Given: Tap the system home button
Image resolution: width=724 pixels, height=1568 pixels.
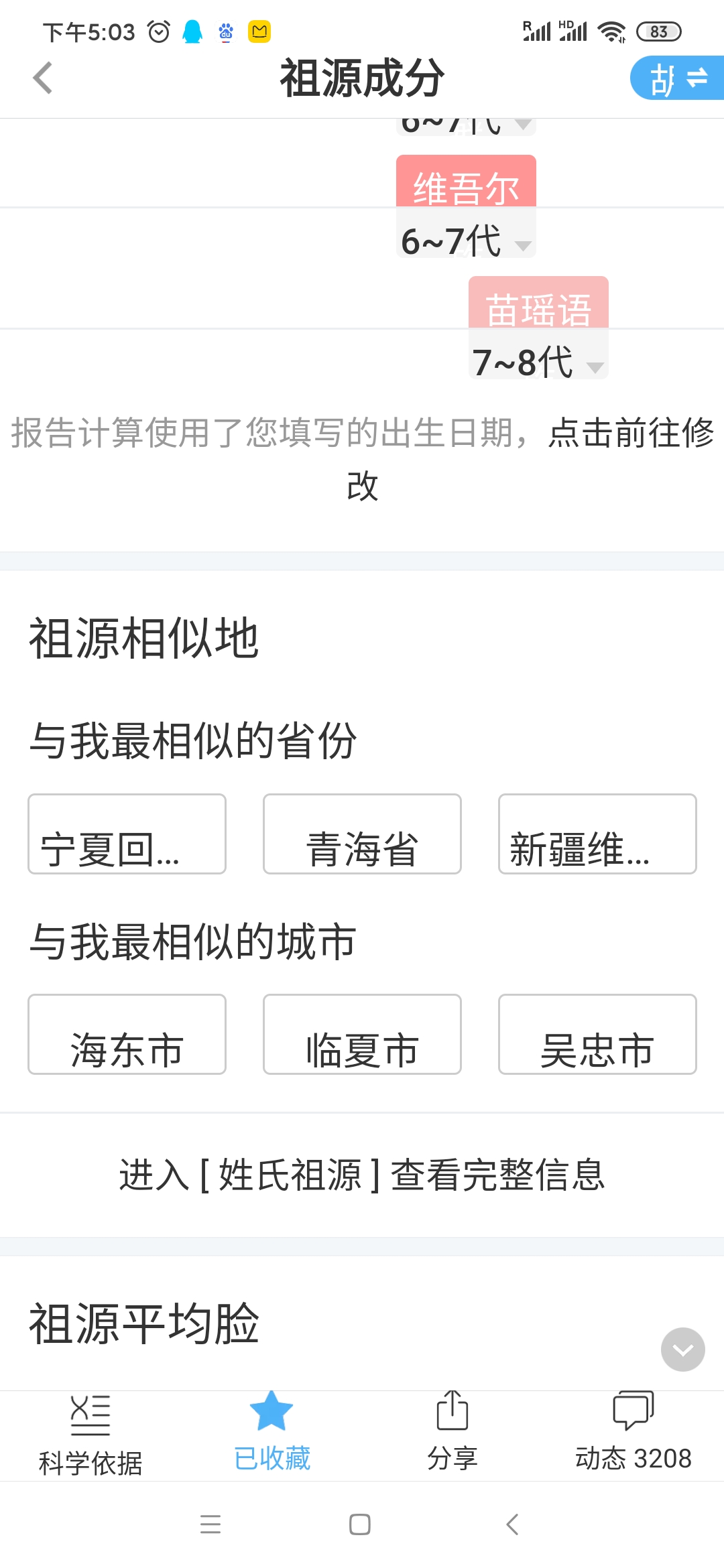Looking at the screenshot, I should point(360,1524).
